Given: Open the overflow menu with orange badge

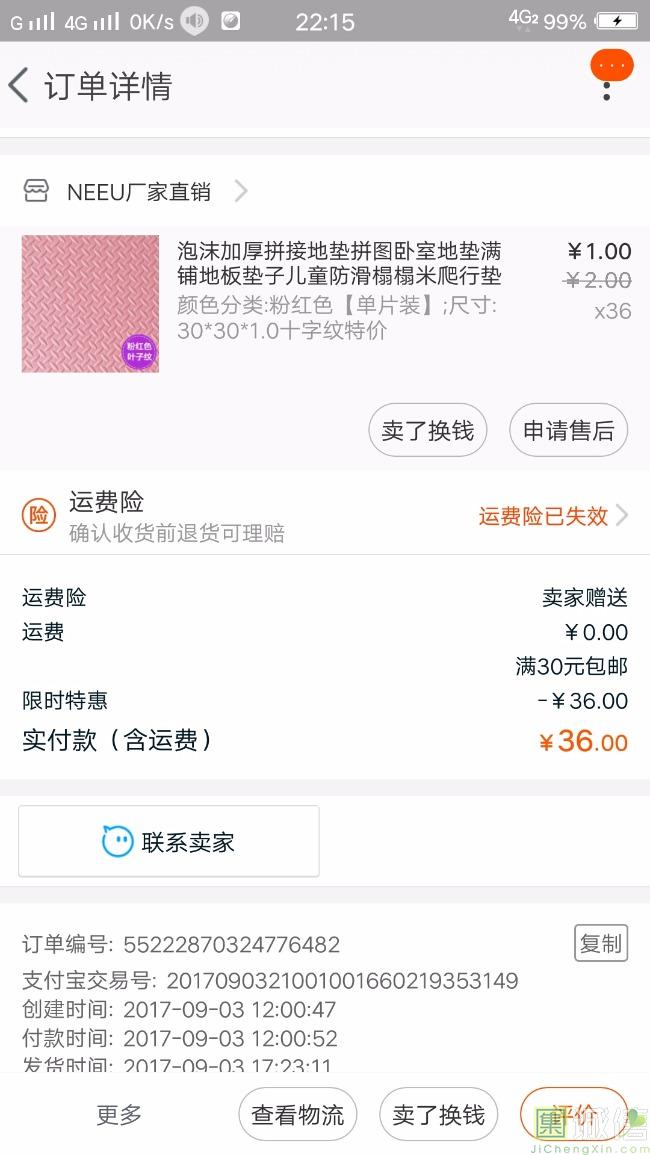Looking at the screenshot, I should (609, 78).
